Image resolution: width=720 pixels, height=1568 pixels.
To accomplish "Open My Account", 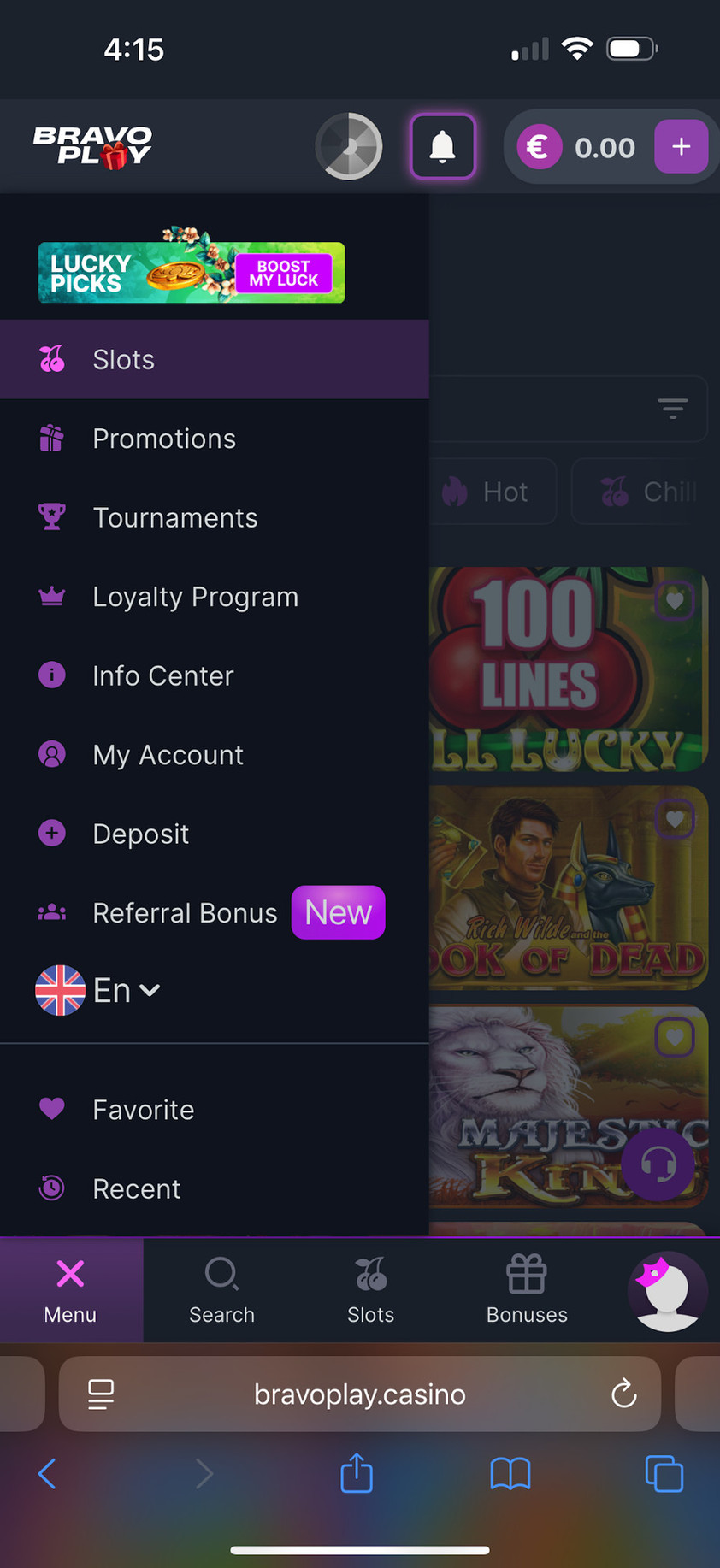I will click(x=168, y=755).
